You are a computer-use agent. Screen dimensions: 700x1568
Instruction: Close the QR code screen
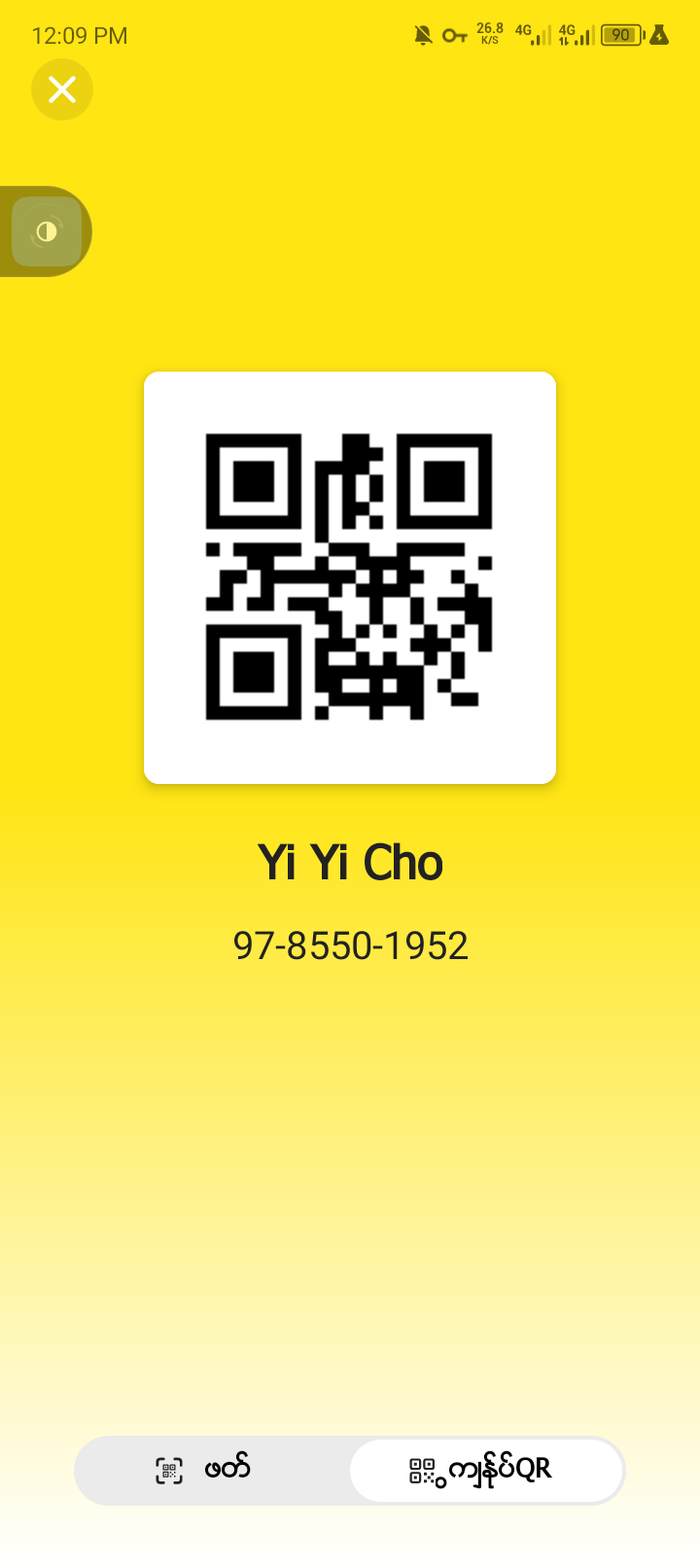pyautogui.click(x=62, y=89)
